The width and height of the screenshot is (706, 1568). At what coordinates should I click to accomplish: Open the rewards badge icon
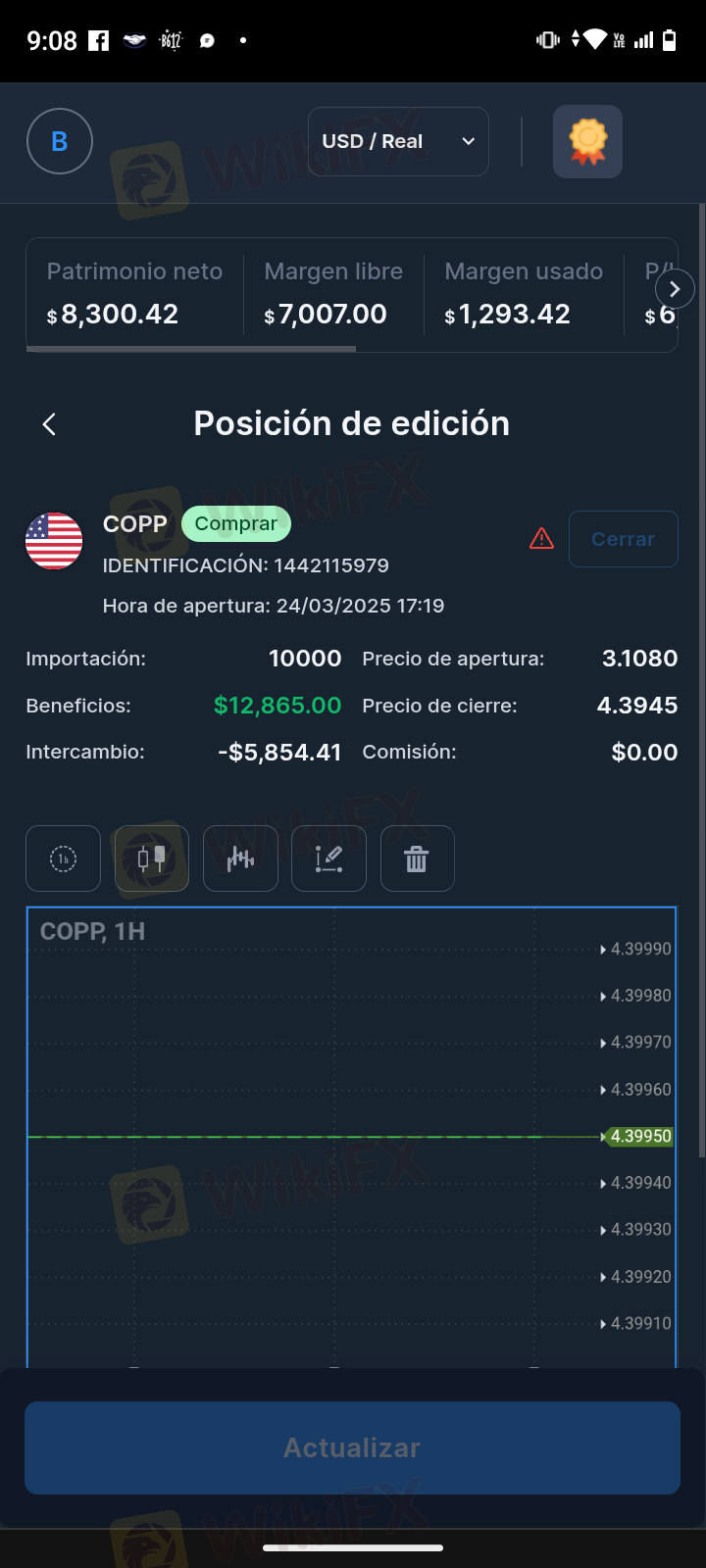(588, 142)
